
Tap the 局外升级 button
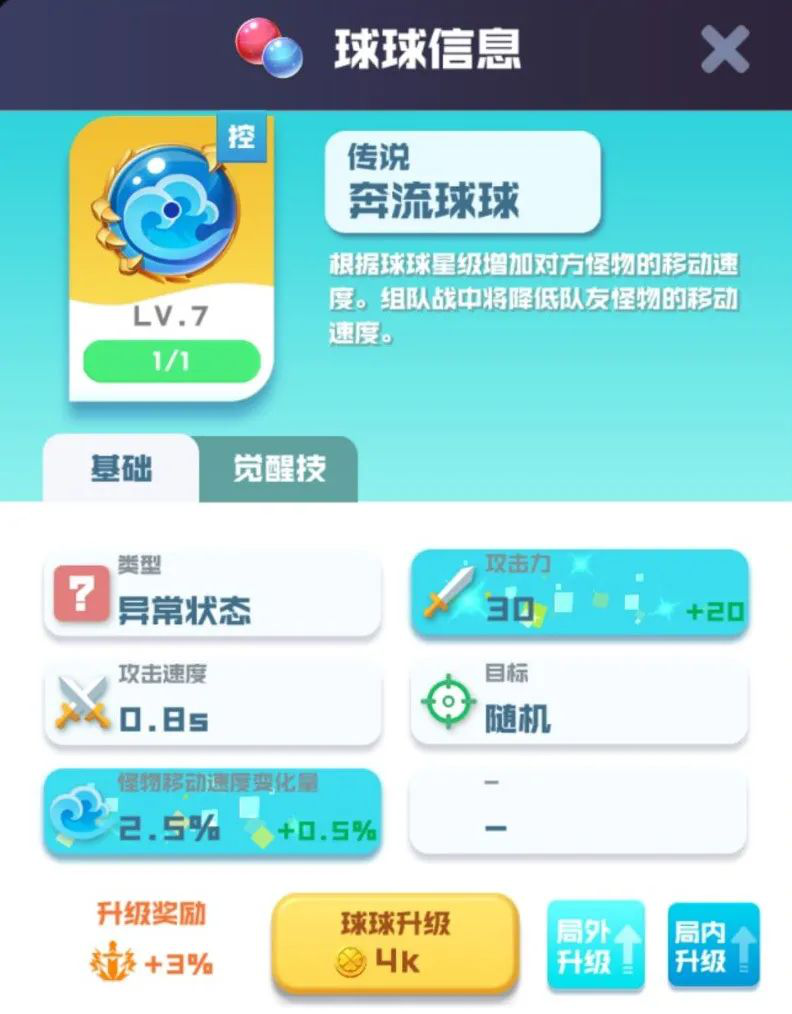(x=596, y=946)
